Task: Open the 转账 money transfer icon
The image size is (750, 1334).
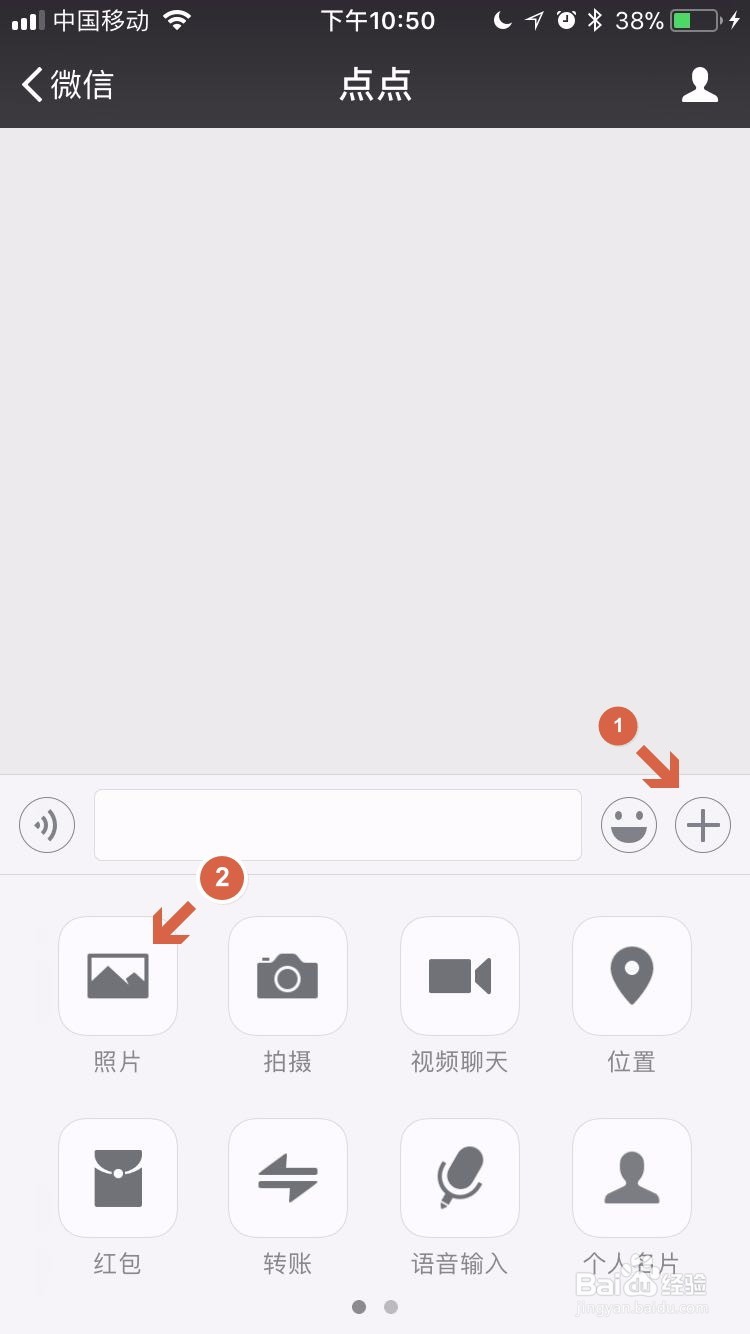Action: (288, 1177)
